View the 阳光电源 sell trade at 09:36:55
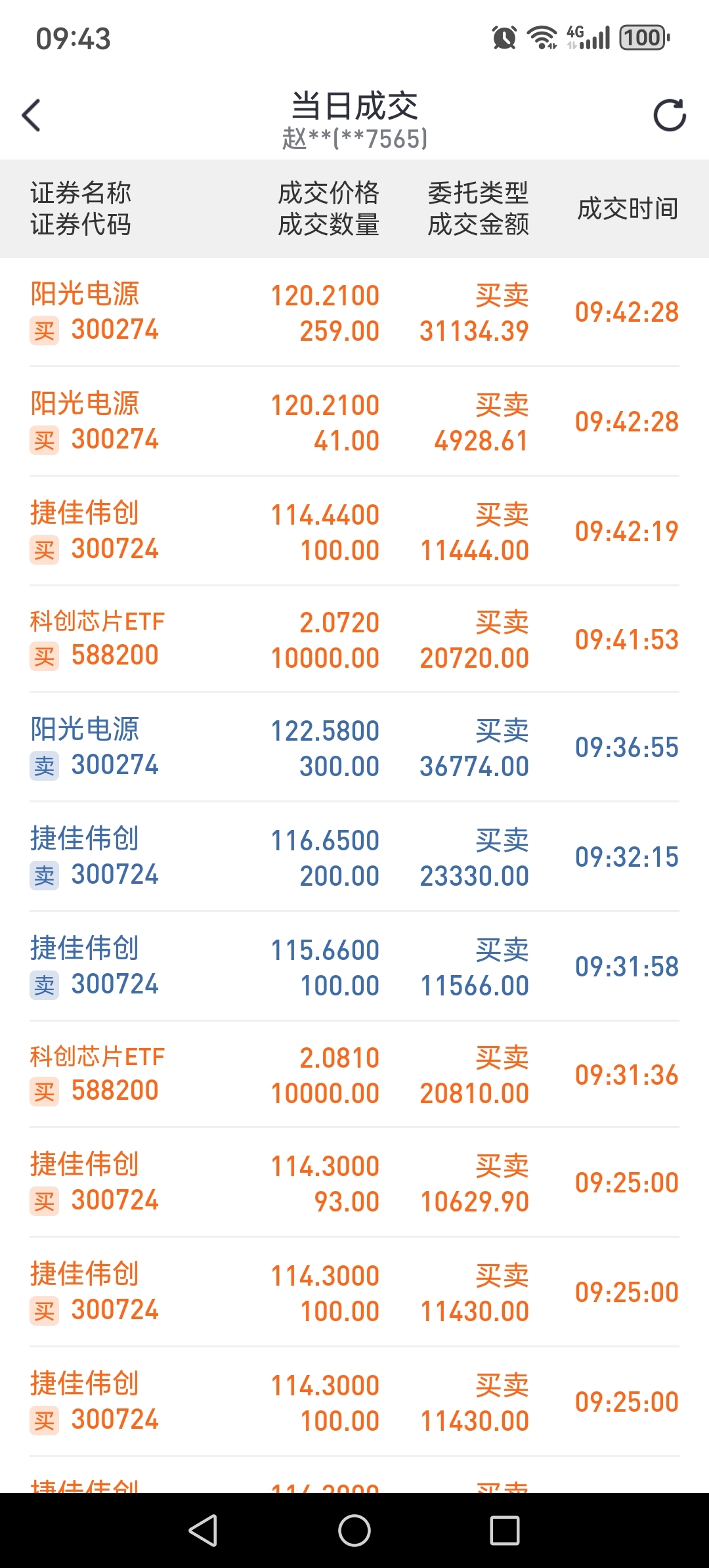 (354, 747)
